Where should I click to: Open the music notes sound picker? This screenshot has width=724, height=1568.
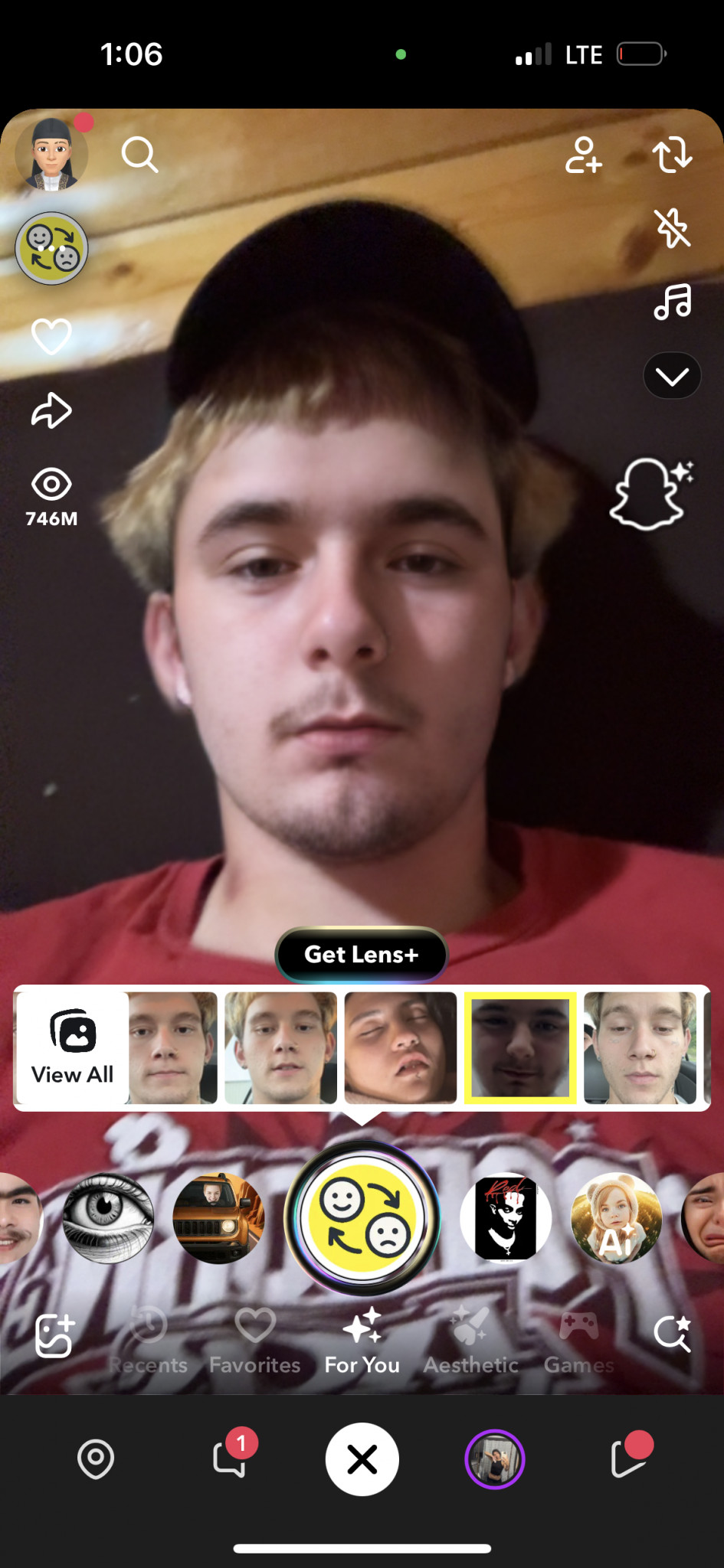click(x=672, y=302)
